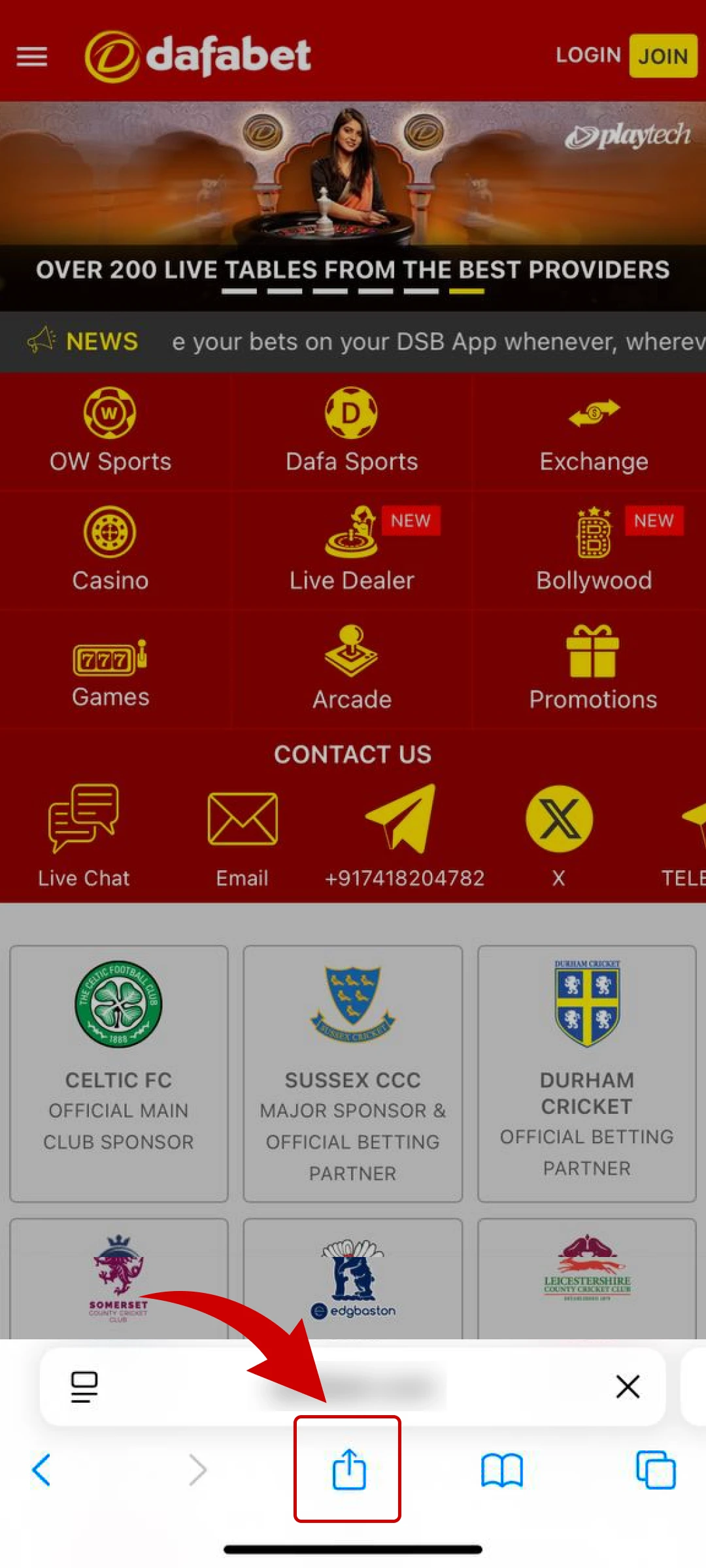Open the Games section
This screenshot has width=706, height=1568.
coord(110,672)
